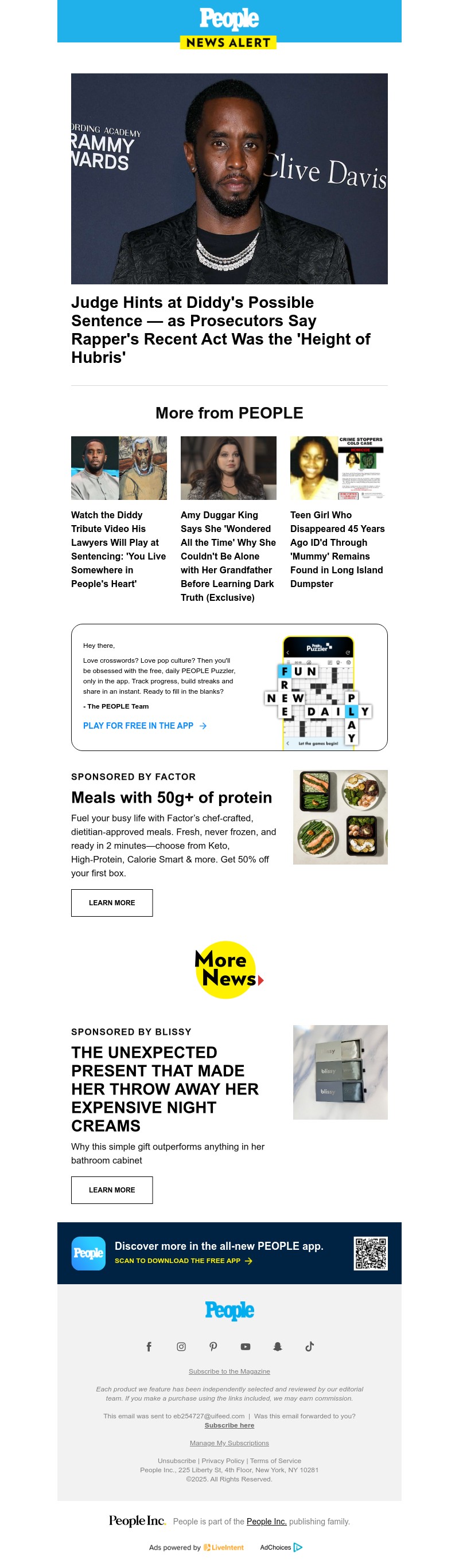Open PEOPLE's YouTube channel
Viewport: 459px width, 1568px height.
point(246,1347)
